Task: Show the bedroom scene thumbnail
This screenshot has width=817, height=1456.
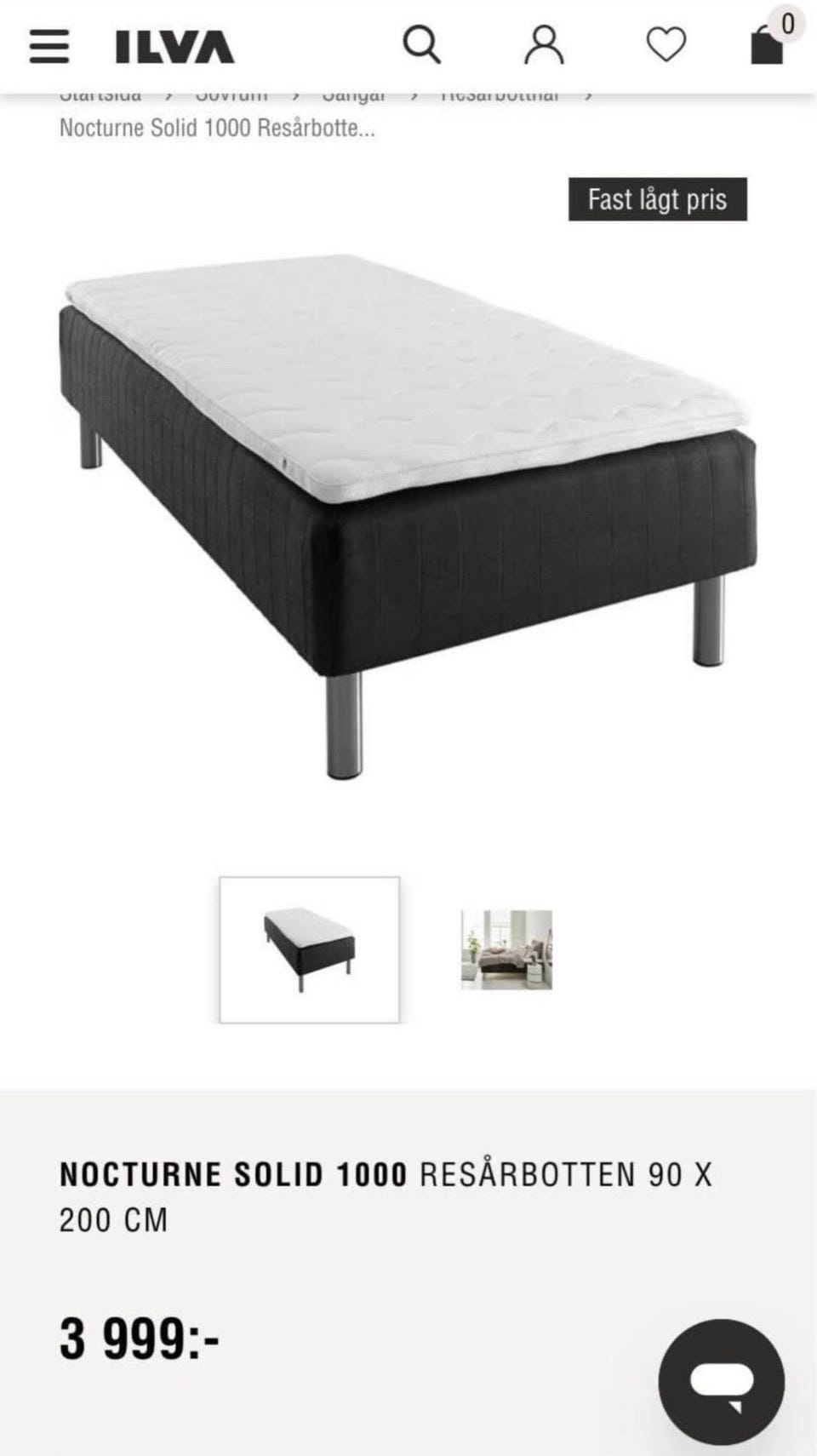Action: (506, 949)
